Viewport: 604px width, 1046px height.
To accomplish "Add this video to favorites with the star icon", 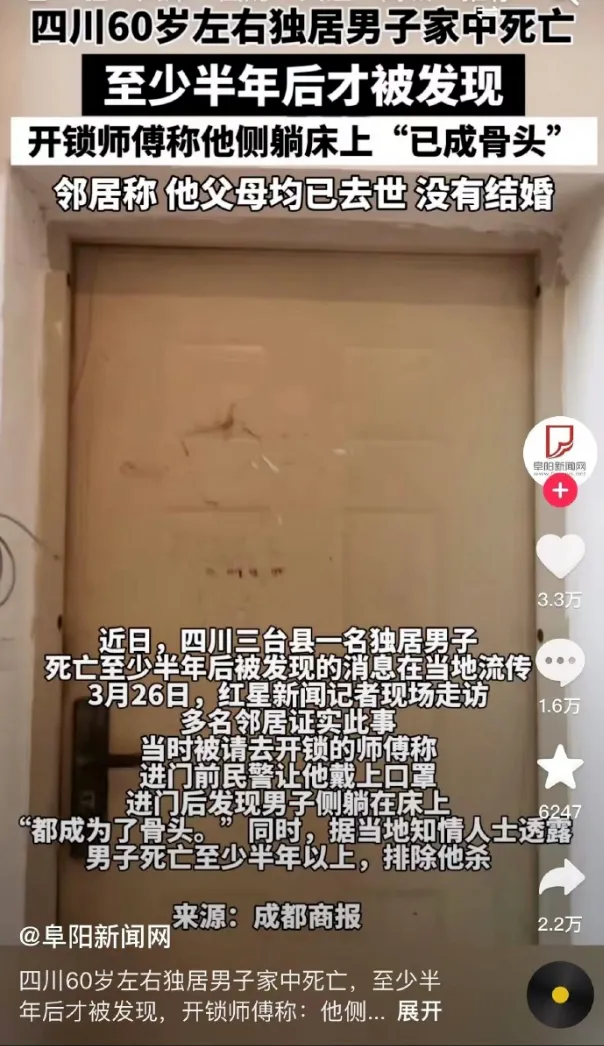I will point(560,768).
